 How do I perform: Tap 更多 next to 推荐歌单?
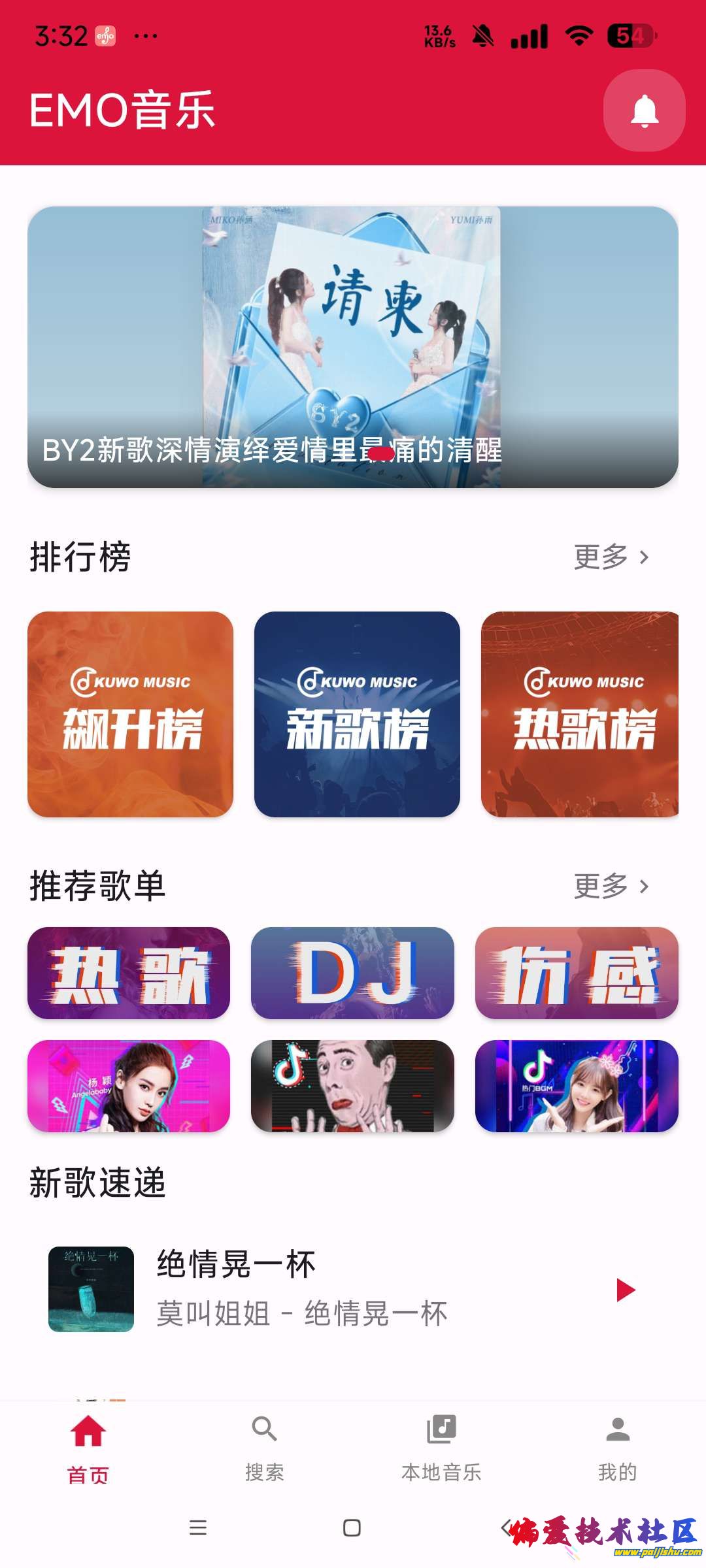point(611,887)
